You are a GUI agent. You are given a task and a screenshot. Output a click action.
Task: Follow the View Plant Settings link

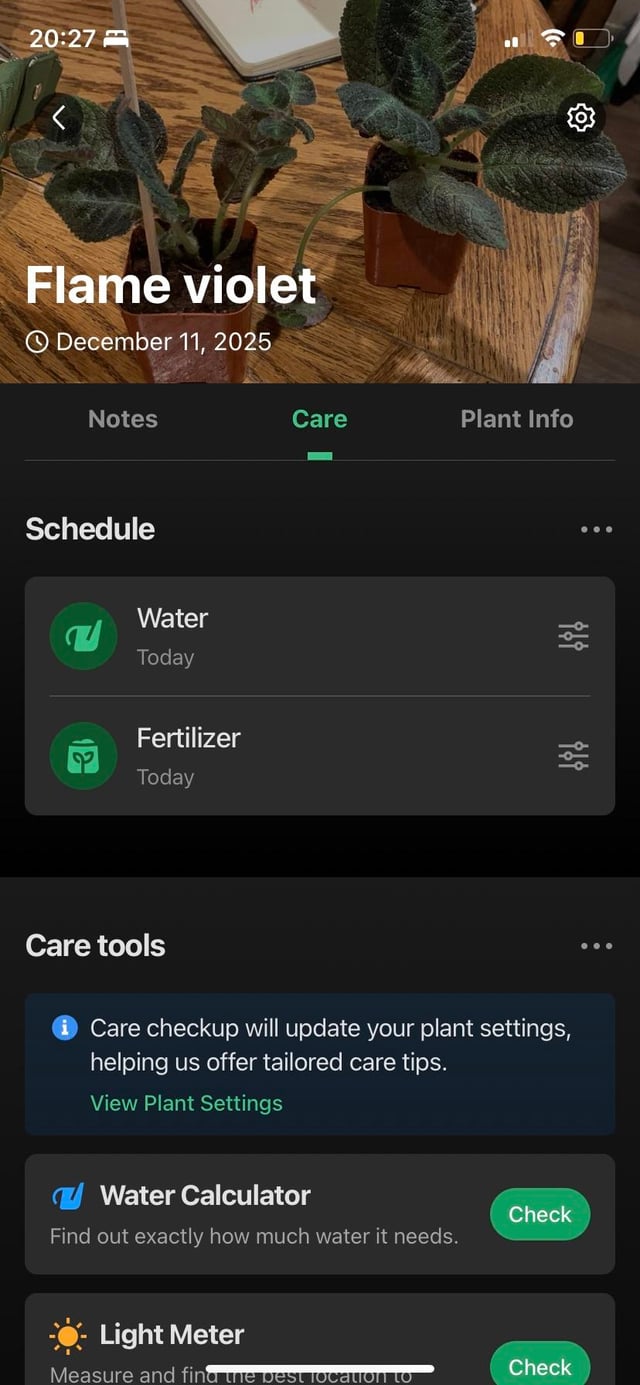[x=186, y=1103]
